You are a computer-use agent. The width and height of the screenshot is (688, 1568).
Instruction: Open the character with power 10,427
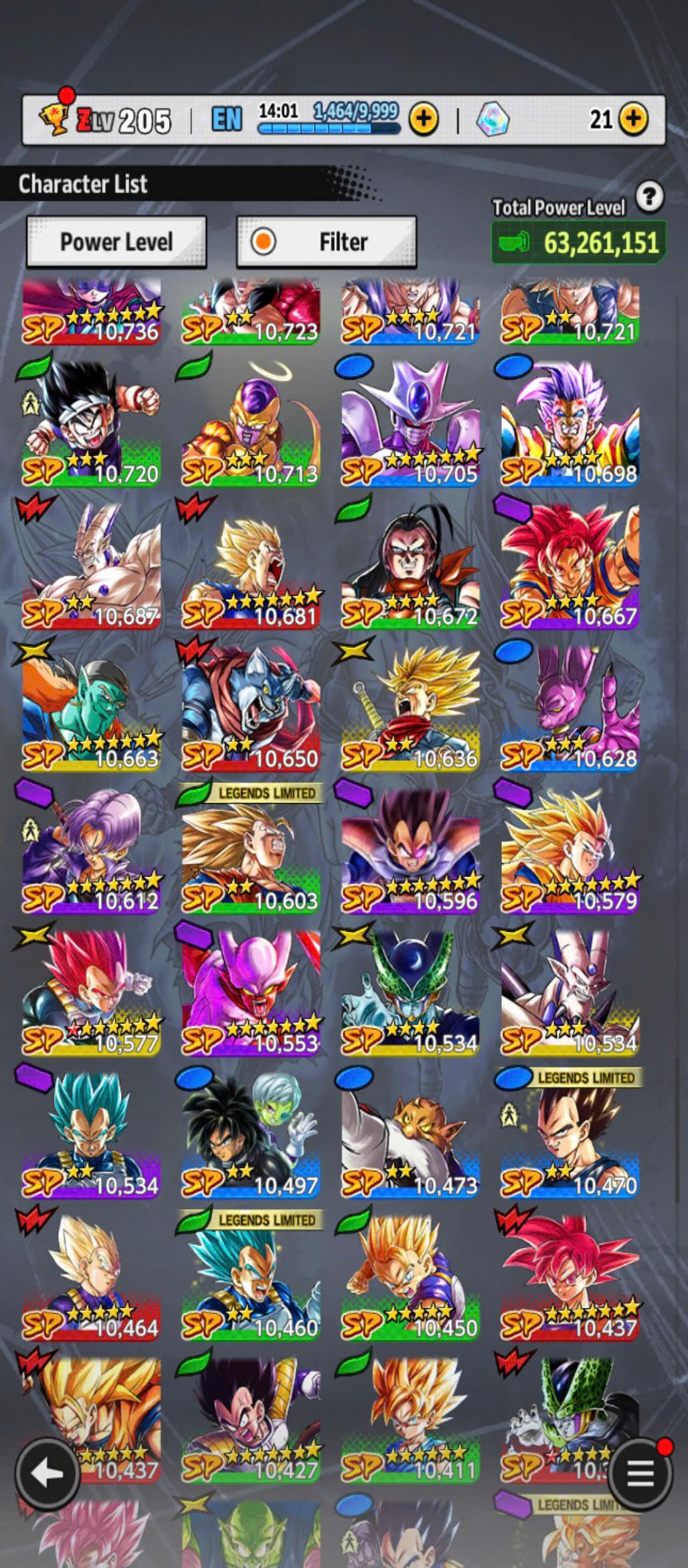251,1419
